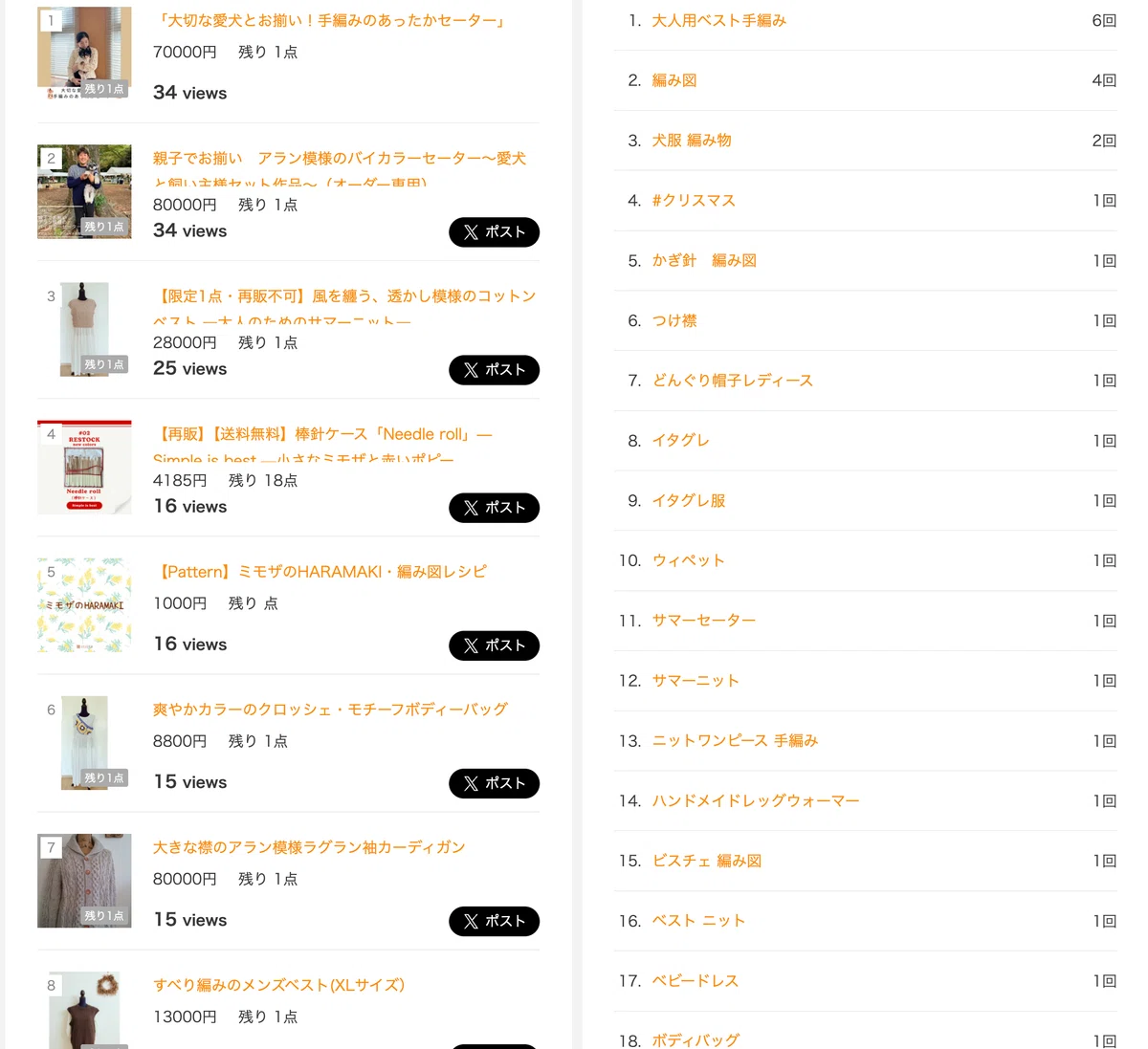Select the ウィペット keyword link
The height and width of the screenshot is (1049, 1148).
[689, 560]
